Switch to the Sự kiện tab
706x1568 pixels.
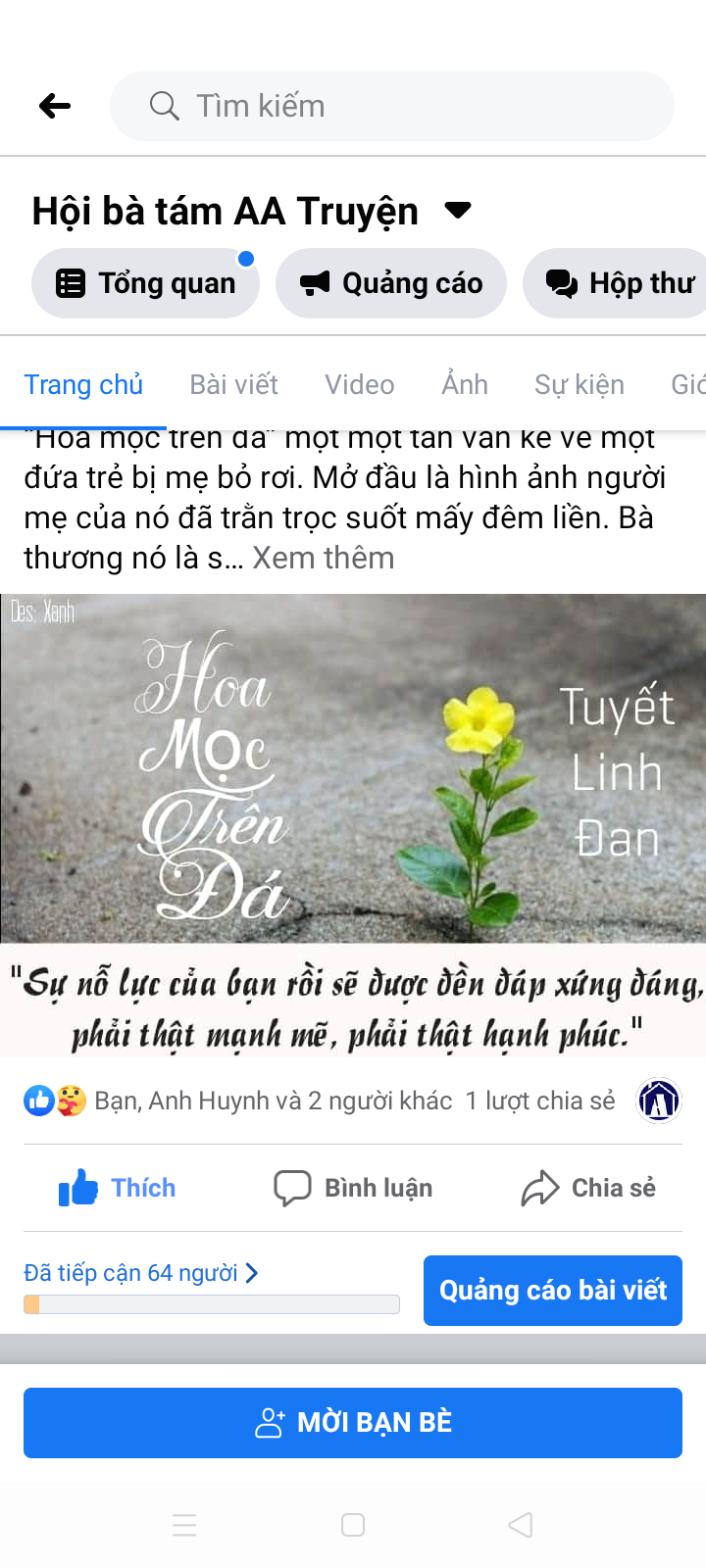point(579,384)
